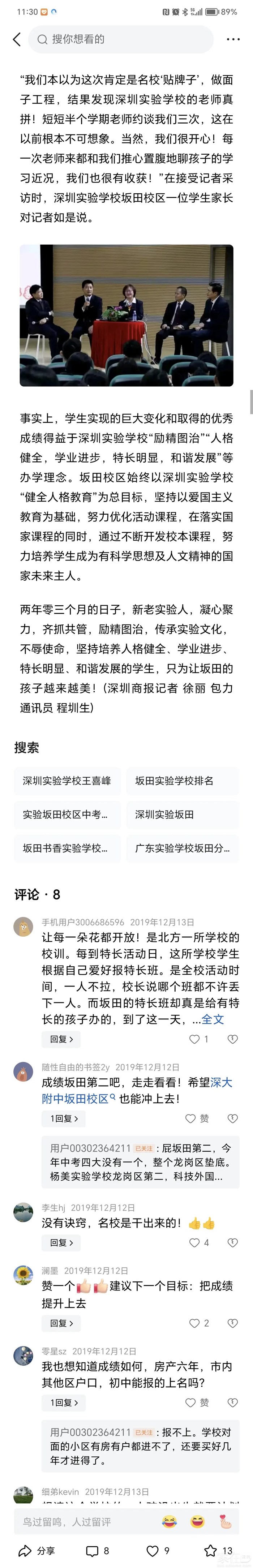Screen dimensions: 253x1568
Task: Reply to 手机用户3006686596's comment
Action: pyautogui.click(x=61, y=1039)
